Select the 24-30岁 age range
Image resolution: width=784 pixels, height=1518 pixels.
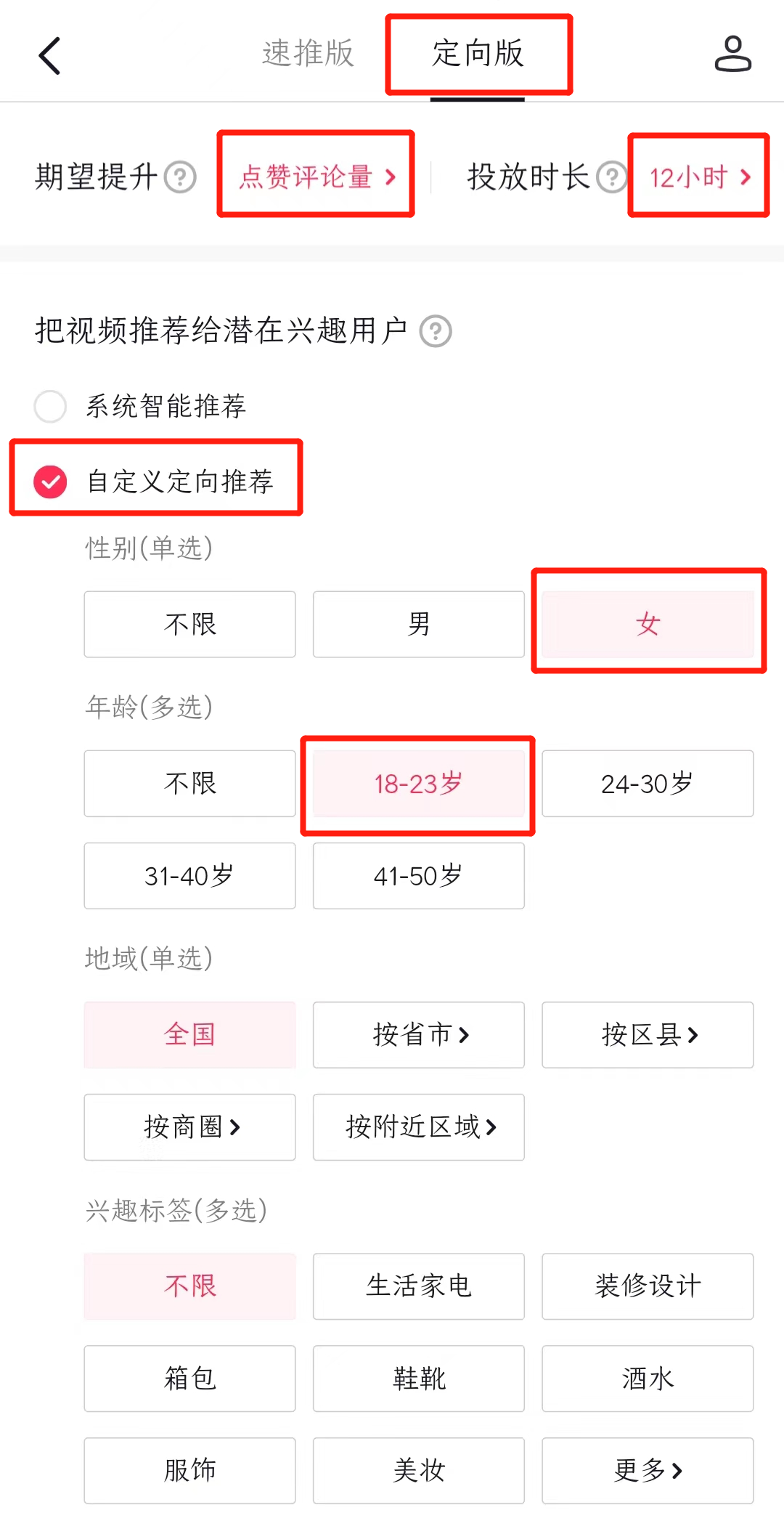pyautogui.click(x=647, y=784)
